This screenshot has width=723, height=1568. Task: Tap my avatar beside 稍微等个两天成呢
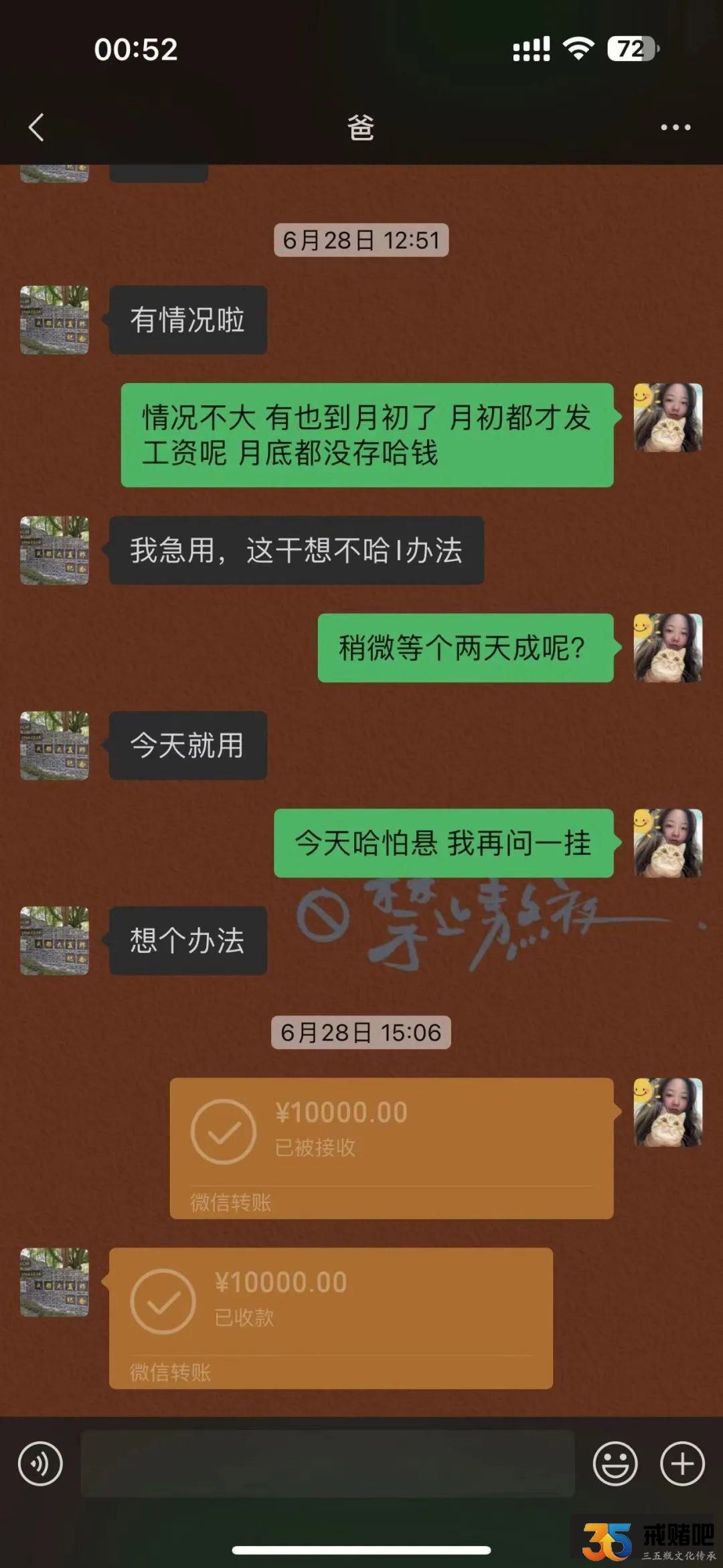[x=667, y=648]
